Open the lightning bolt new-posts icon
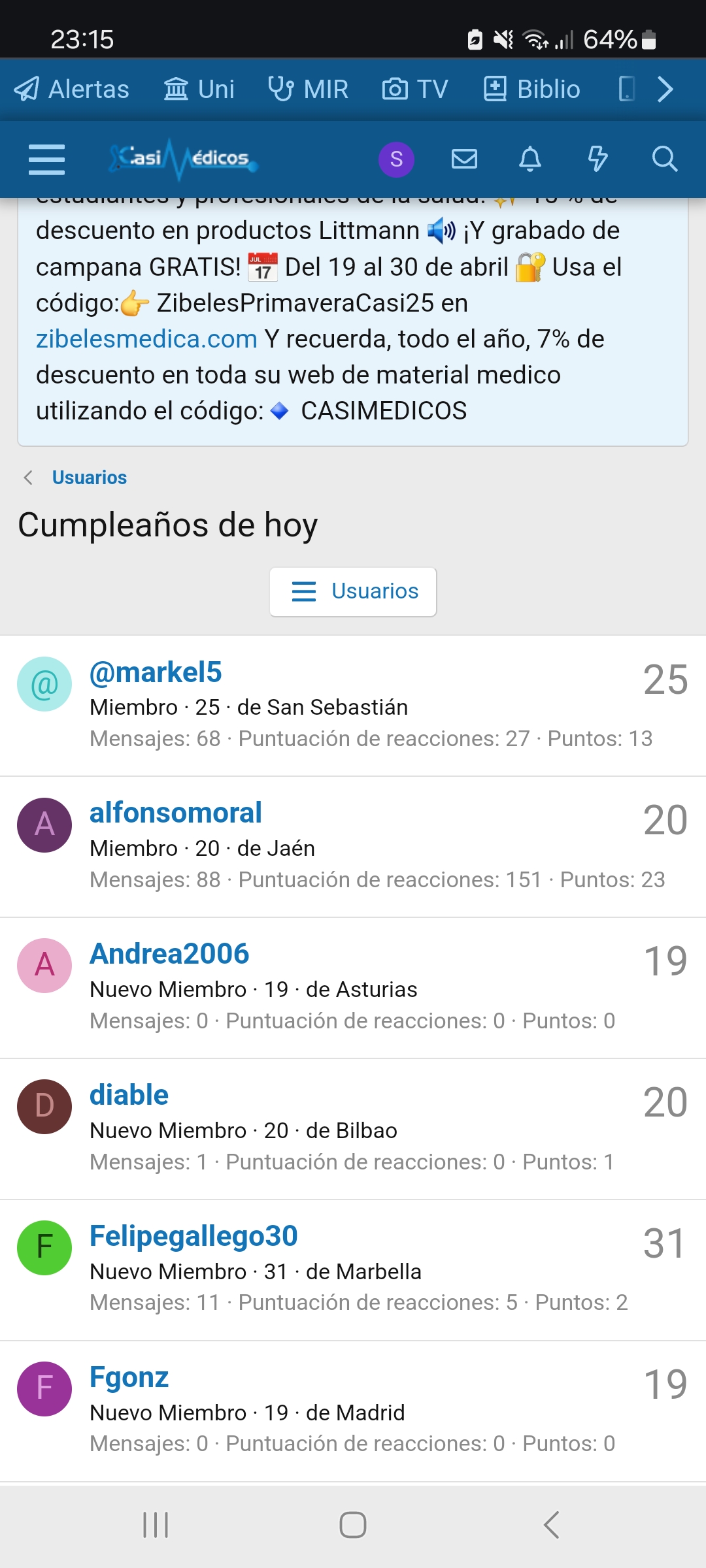This screenshot has height=1568, width=706. pyautogui.click(x=597, y=159)
